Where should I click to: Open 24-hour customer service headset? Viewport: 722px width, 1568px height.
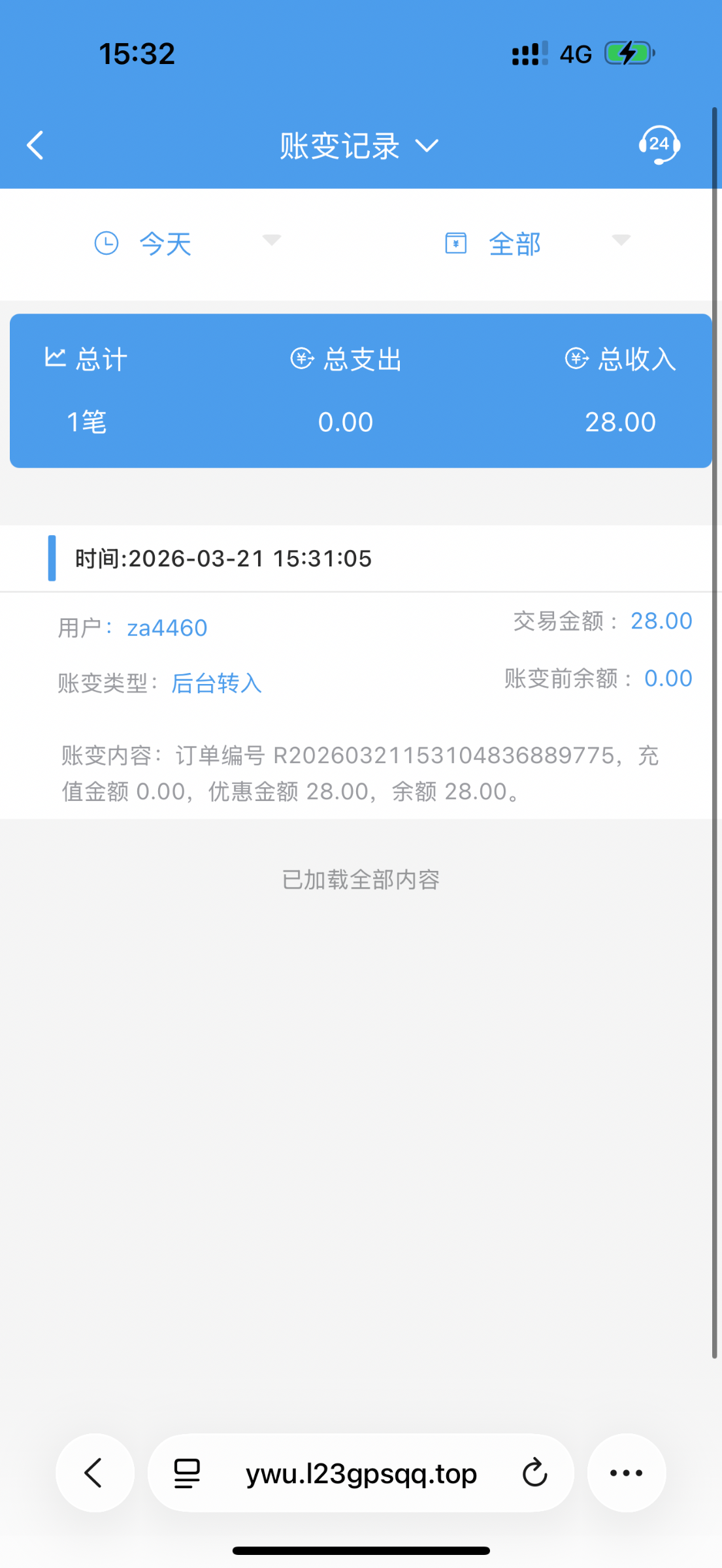coord(659,144)
